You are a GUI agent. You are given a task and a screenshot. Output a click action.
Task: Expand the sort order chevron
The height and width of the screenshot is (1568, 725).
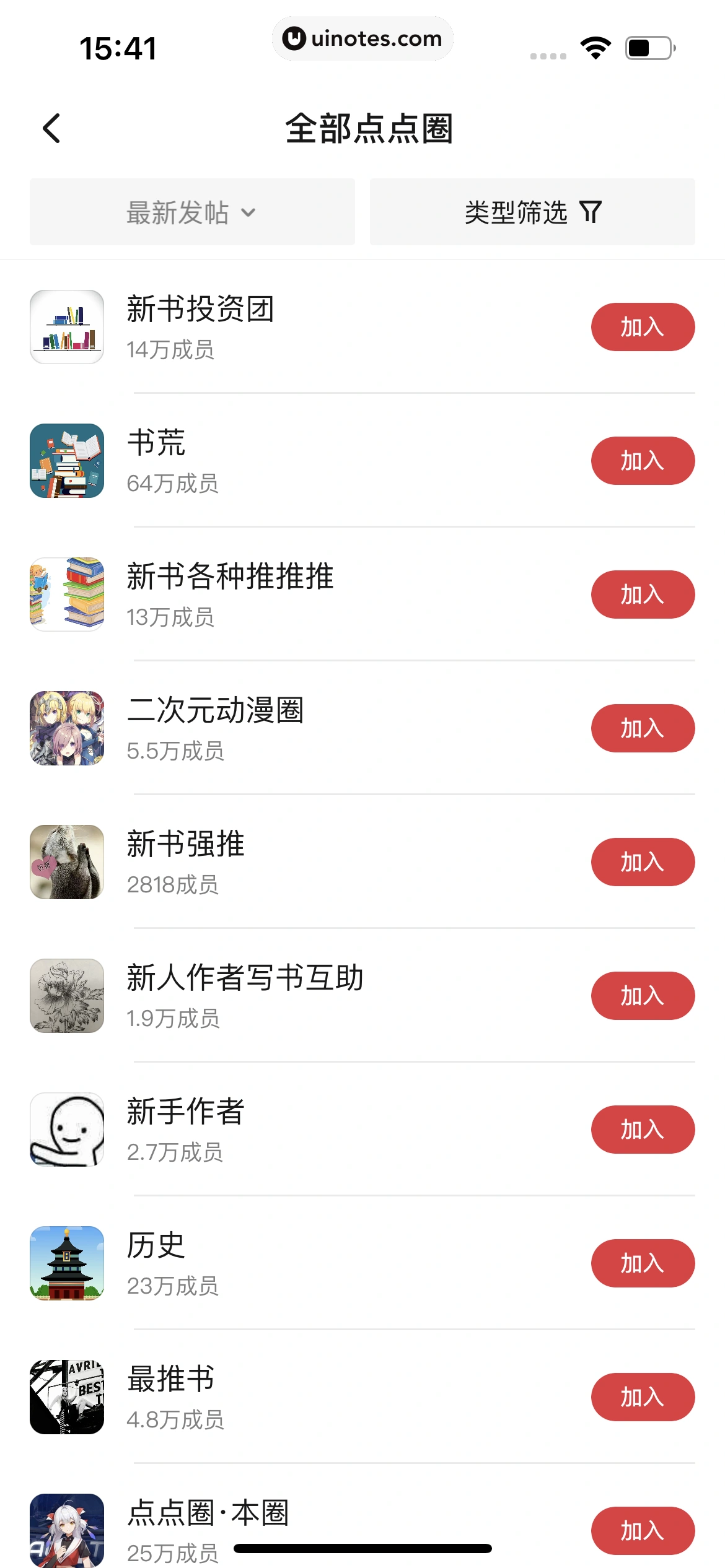[x=249, y=213]
